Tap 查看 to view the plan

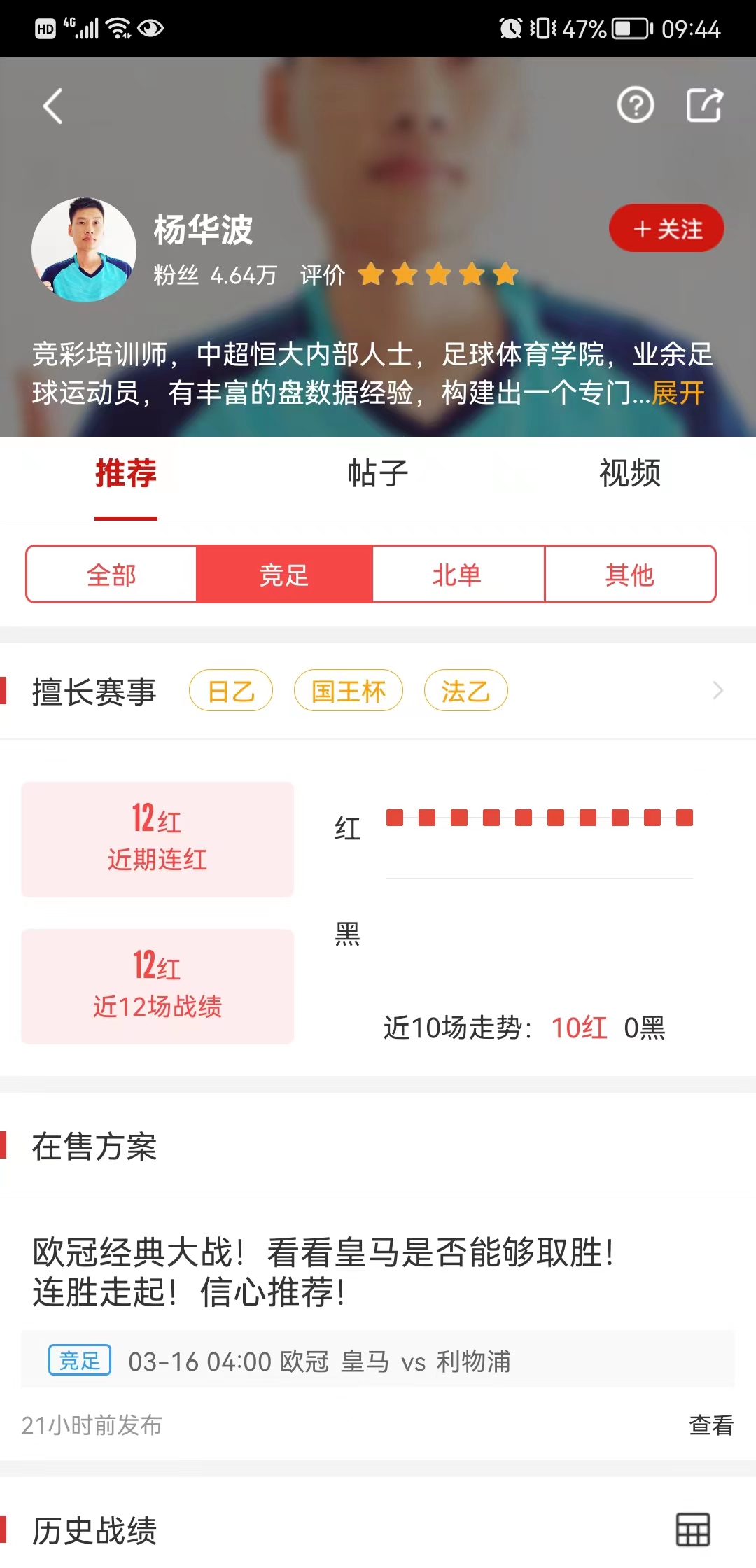(x=710, y=1425)
